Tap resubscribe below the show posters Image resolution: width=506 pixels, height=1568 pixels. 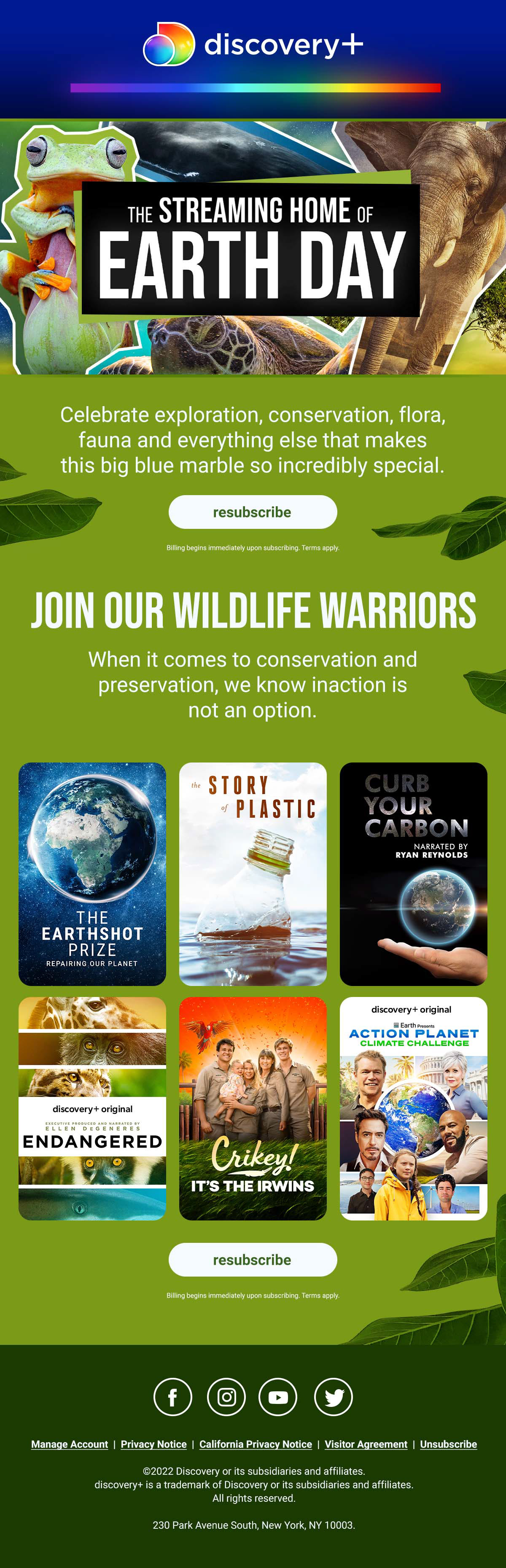253,1259
